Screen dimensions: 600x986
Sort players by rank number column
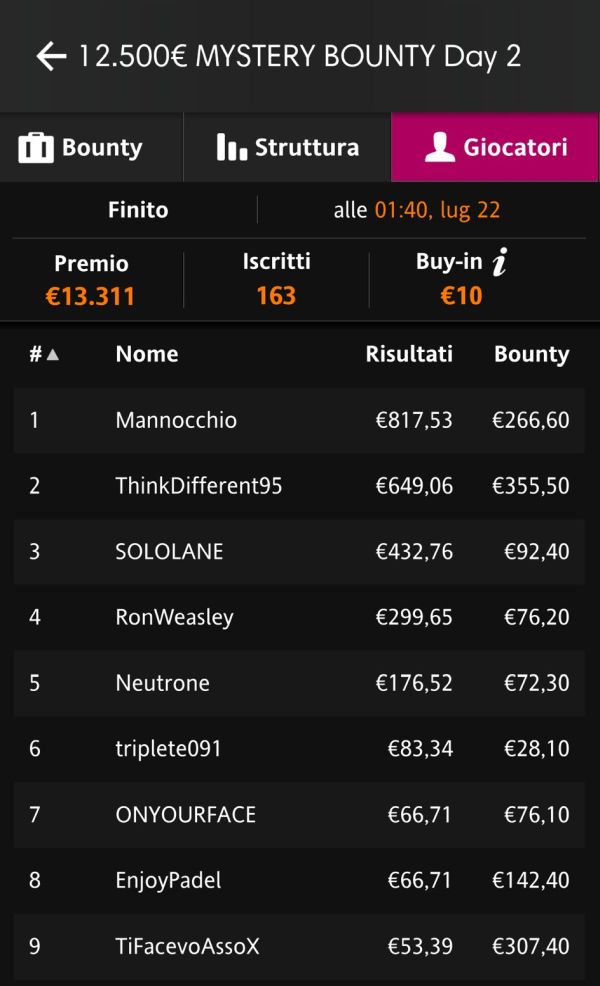coord(44,354)
